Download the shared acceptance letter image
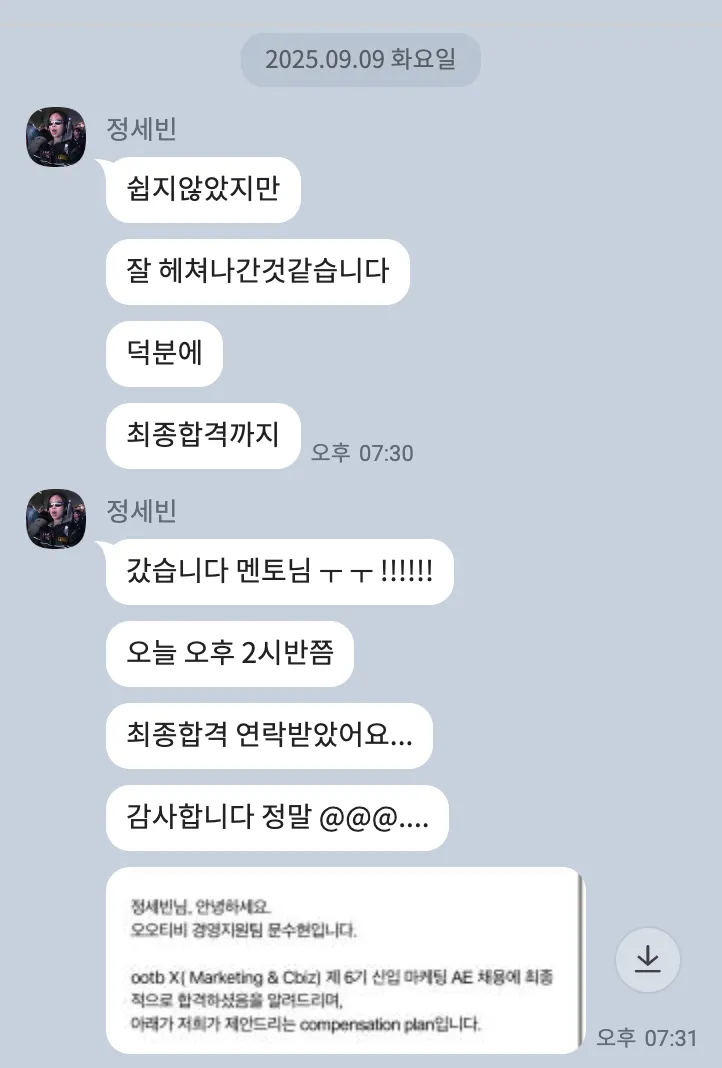Screen dimensions: 722x1068 (x=648, y=960)
